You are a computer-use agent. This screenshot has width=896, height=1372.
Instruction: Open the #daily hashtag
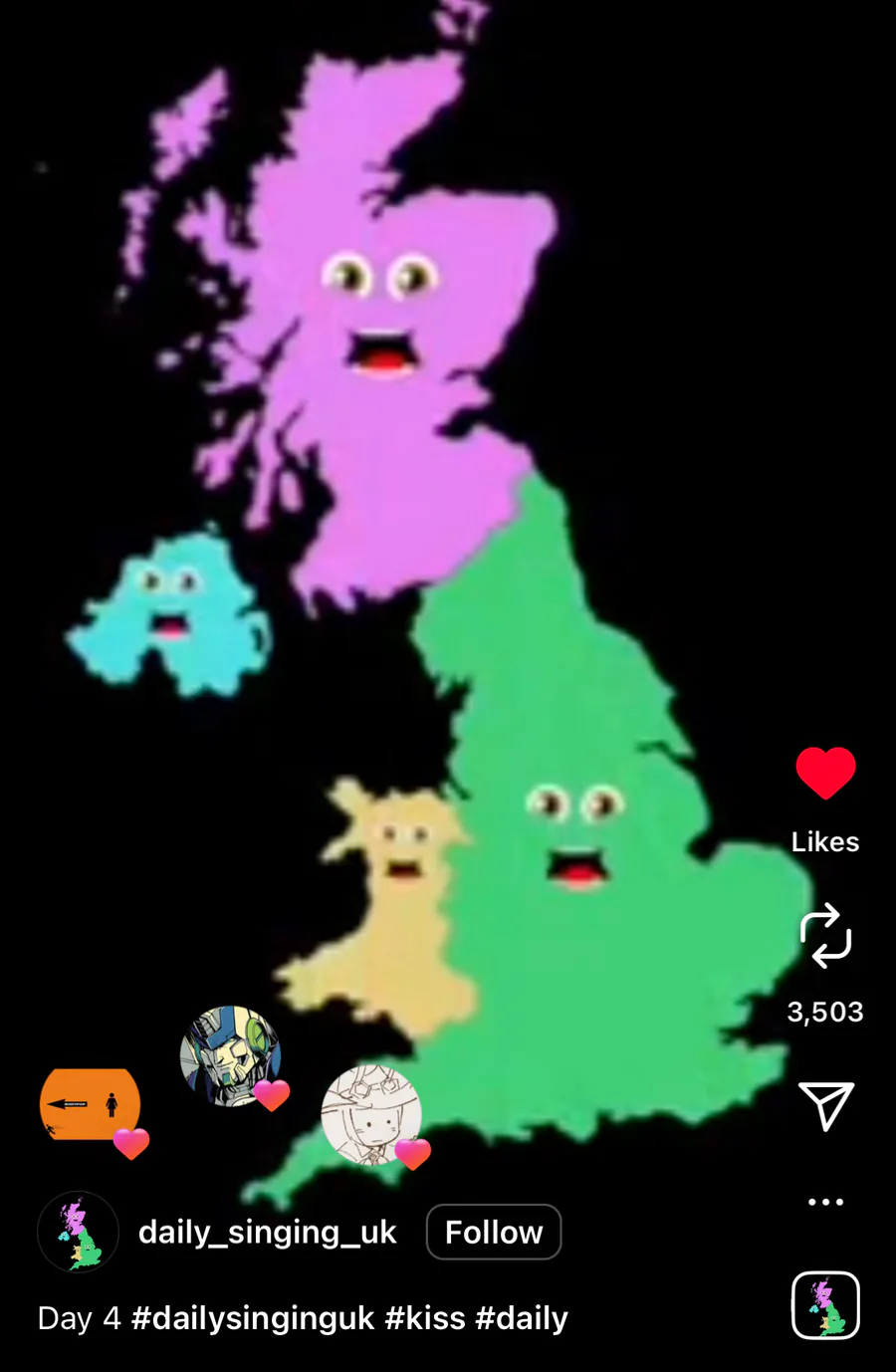(x=522, y=1318)
